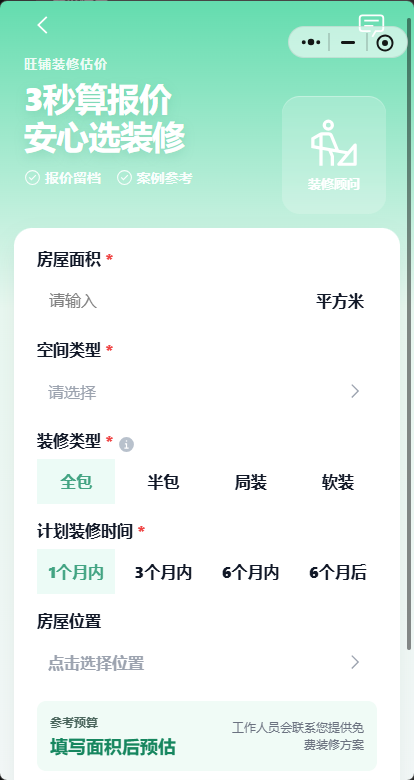414x780 pixels.
Task: Open the 装修顾问 consultant card
Action: [334, 155]
